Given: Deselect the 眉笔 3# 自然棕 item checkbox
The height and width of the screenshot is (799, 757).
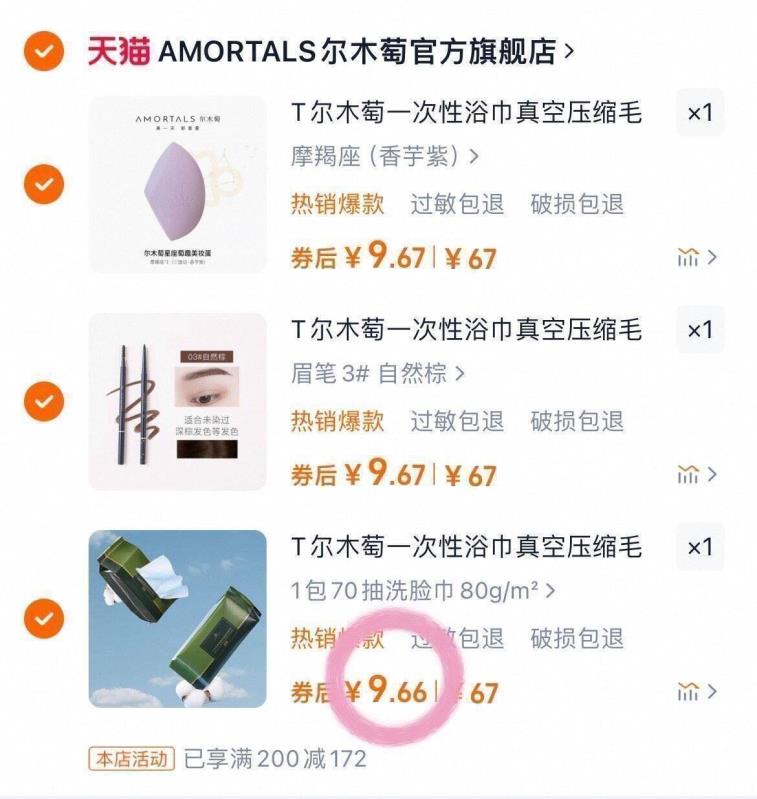Looking at the screenshot, I should [x=44, y=402].
